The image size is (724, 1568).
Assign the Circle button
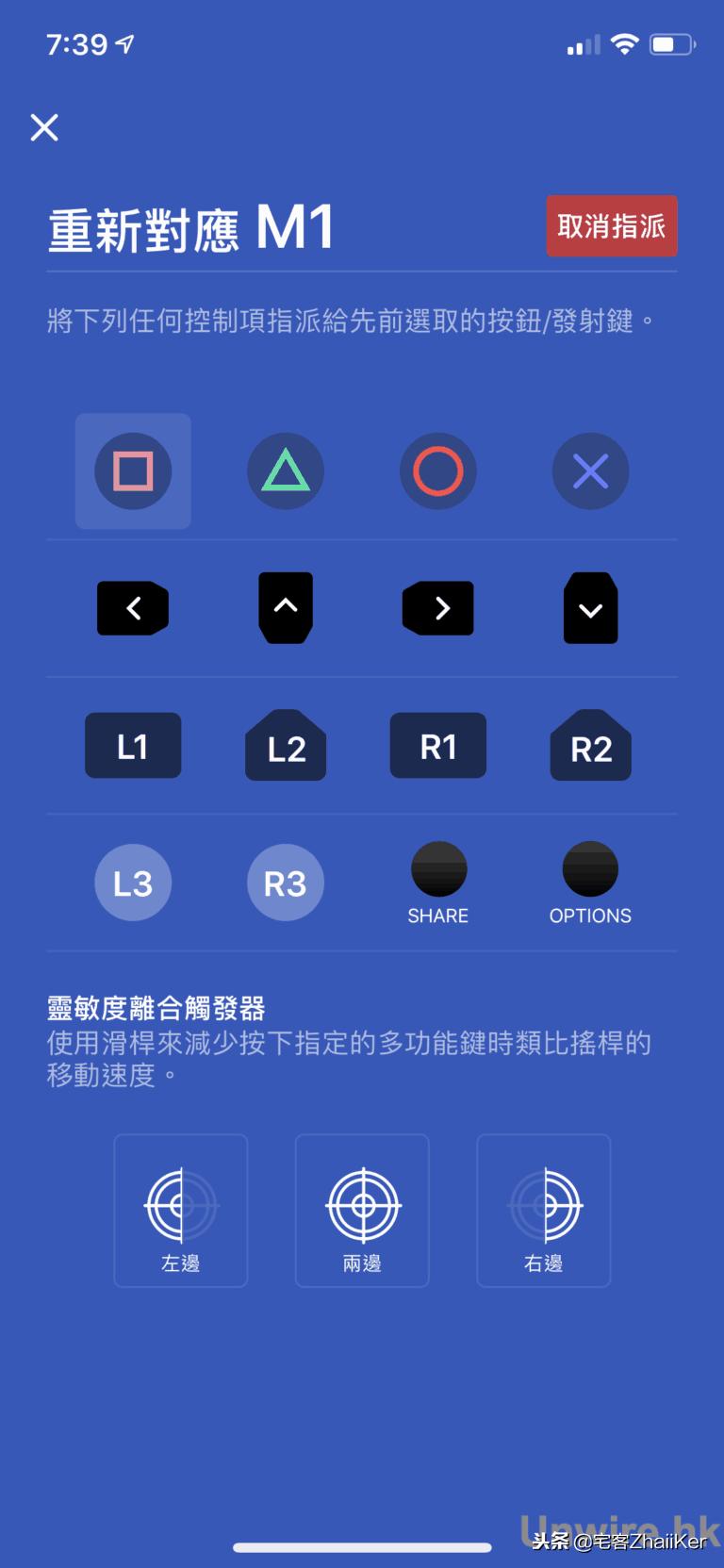pos(438,471)
